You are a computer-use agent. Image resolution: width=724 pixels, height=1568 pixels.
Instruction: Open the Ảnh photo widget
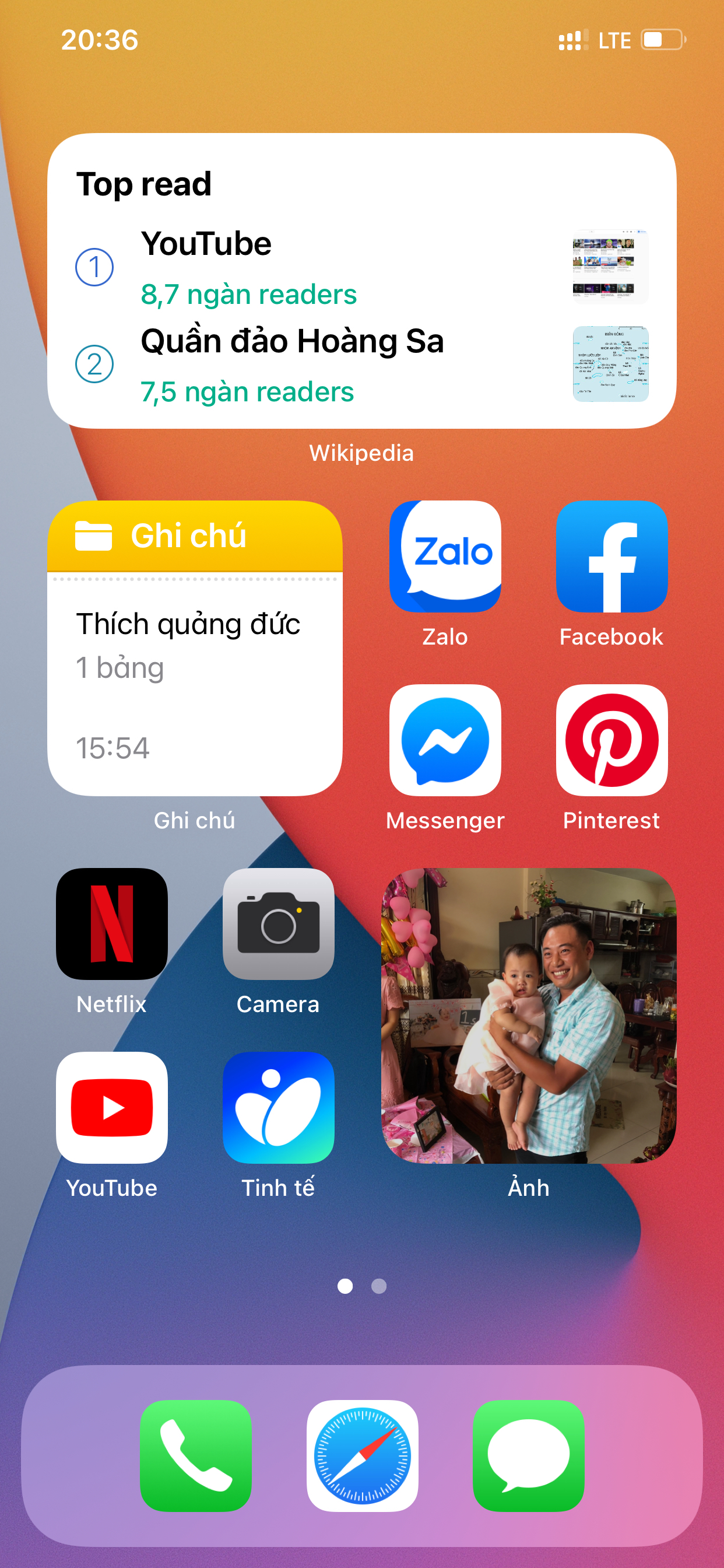point(529,1016)
